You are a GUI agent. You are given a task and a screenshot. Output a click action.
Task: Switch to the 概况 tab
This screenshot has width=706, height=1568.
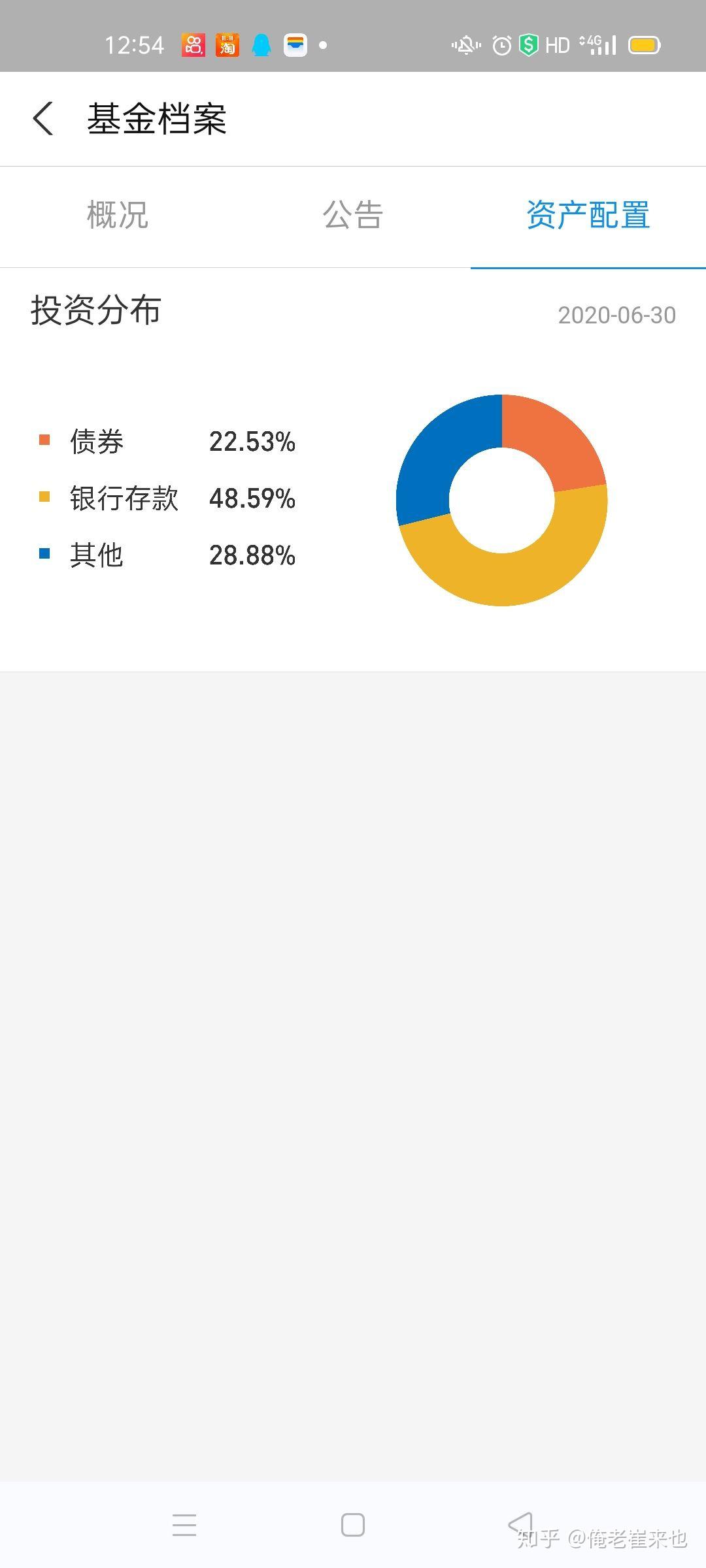tap(118, 215)
